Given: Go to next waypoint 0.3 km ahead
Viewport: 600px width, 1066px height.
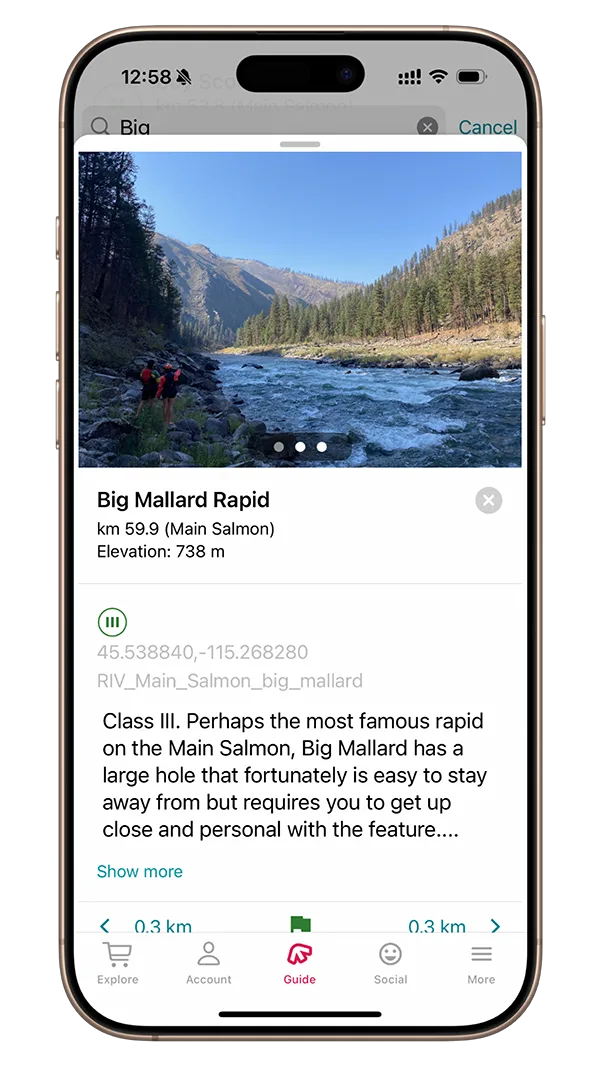Looking at the screenshot, I should [453, 925].
